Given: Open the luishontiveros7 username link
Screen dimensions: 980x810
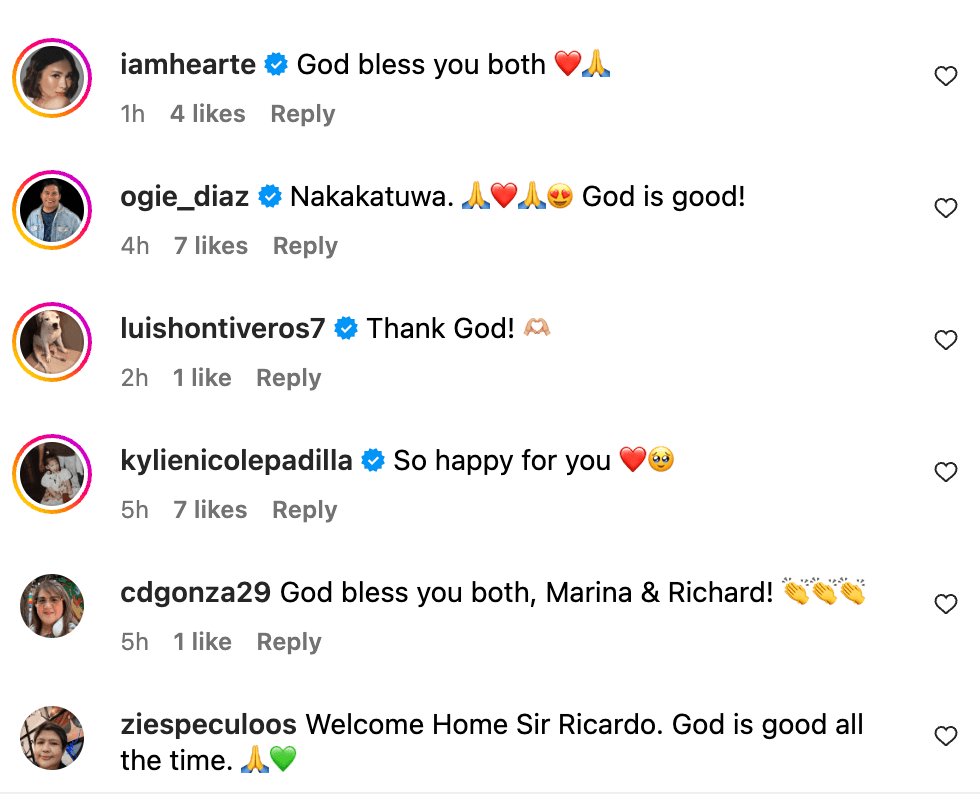Looking at the screenshot, I should 222,328.
